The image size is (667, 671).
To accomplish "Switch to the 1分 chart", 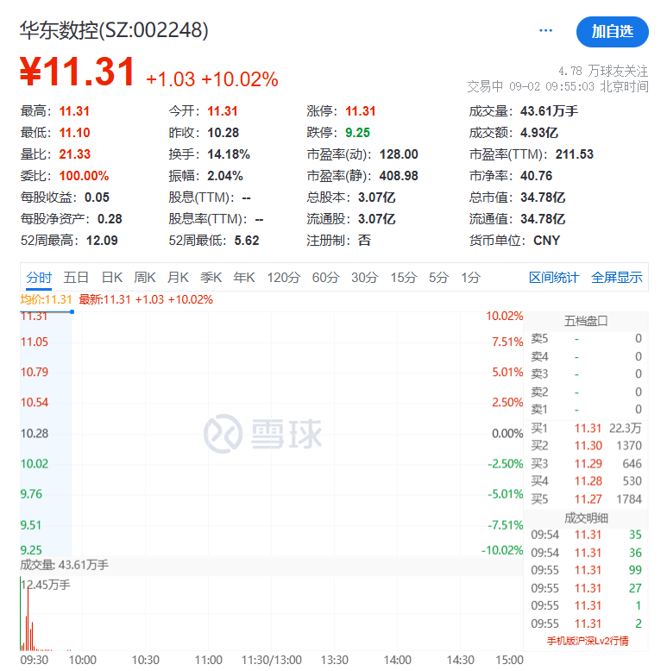I will pos(470,277).
